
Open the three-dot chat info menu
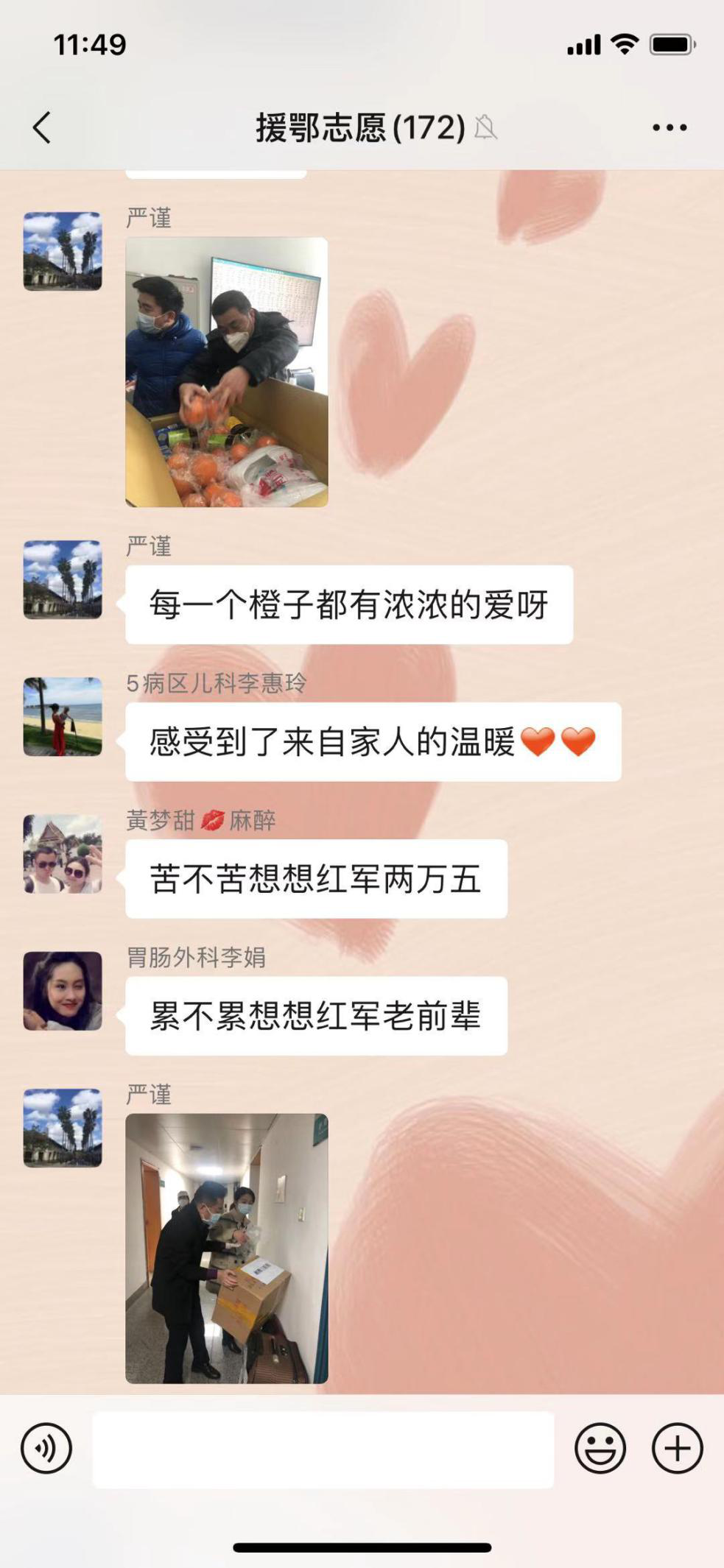[669, 127]
